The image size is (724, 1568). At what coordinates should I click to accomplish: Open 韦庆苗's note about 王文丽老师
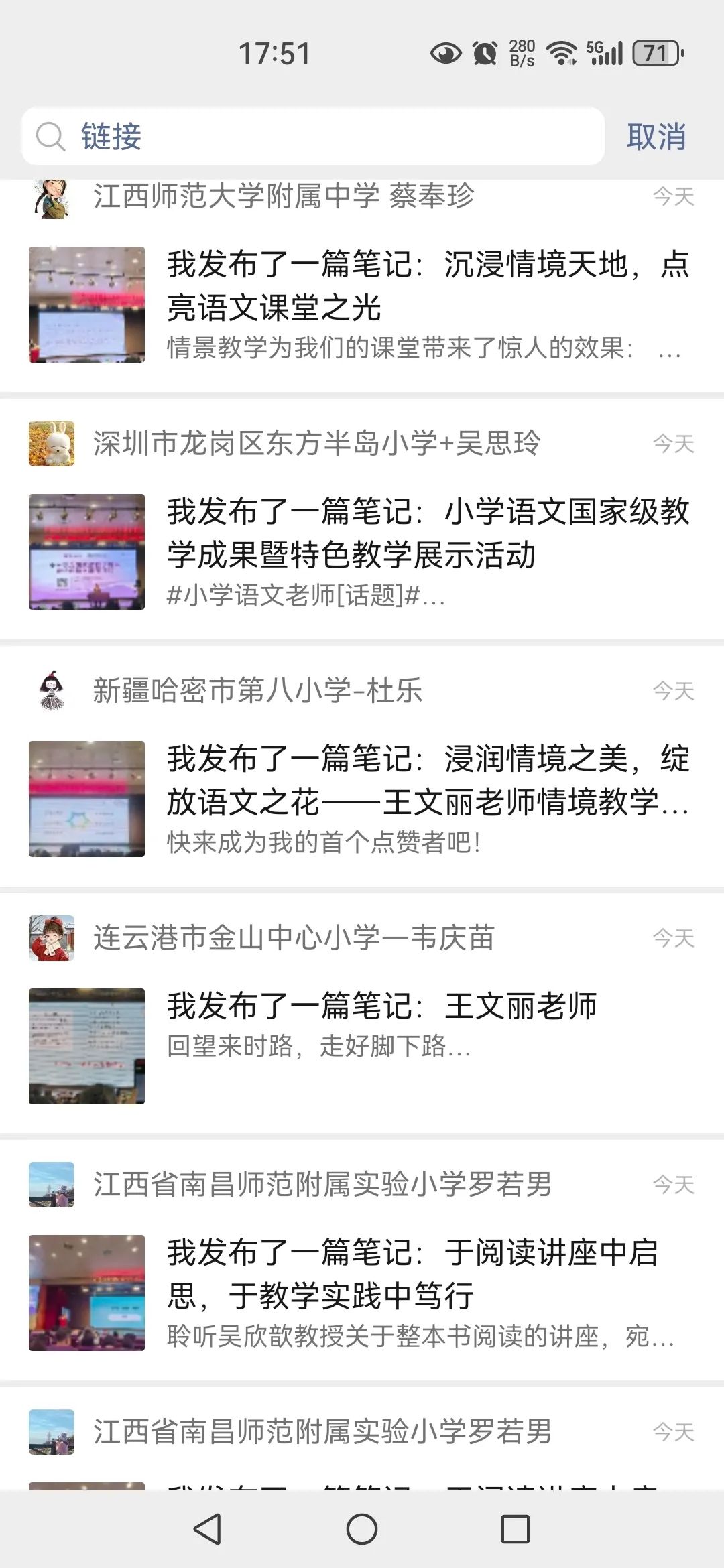tap(381, 1006)
